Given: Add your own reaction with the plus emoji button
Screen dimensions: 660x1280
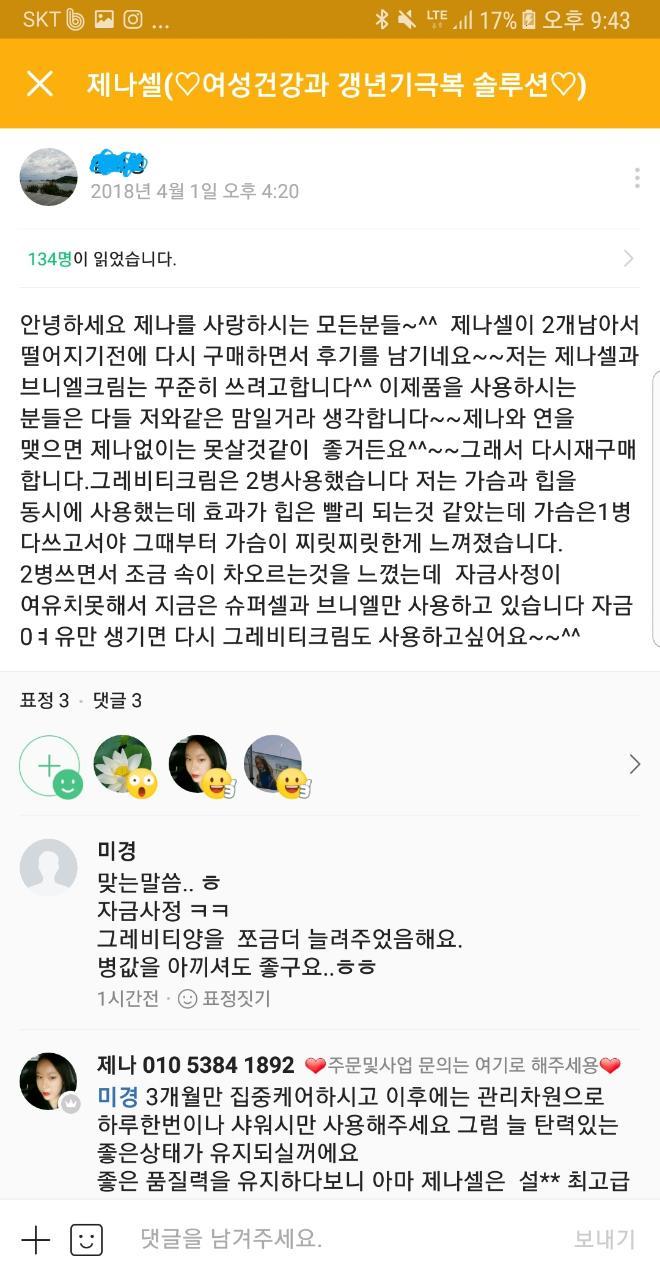Looking at the screenshot, I should (49, 766).
